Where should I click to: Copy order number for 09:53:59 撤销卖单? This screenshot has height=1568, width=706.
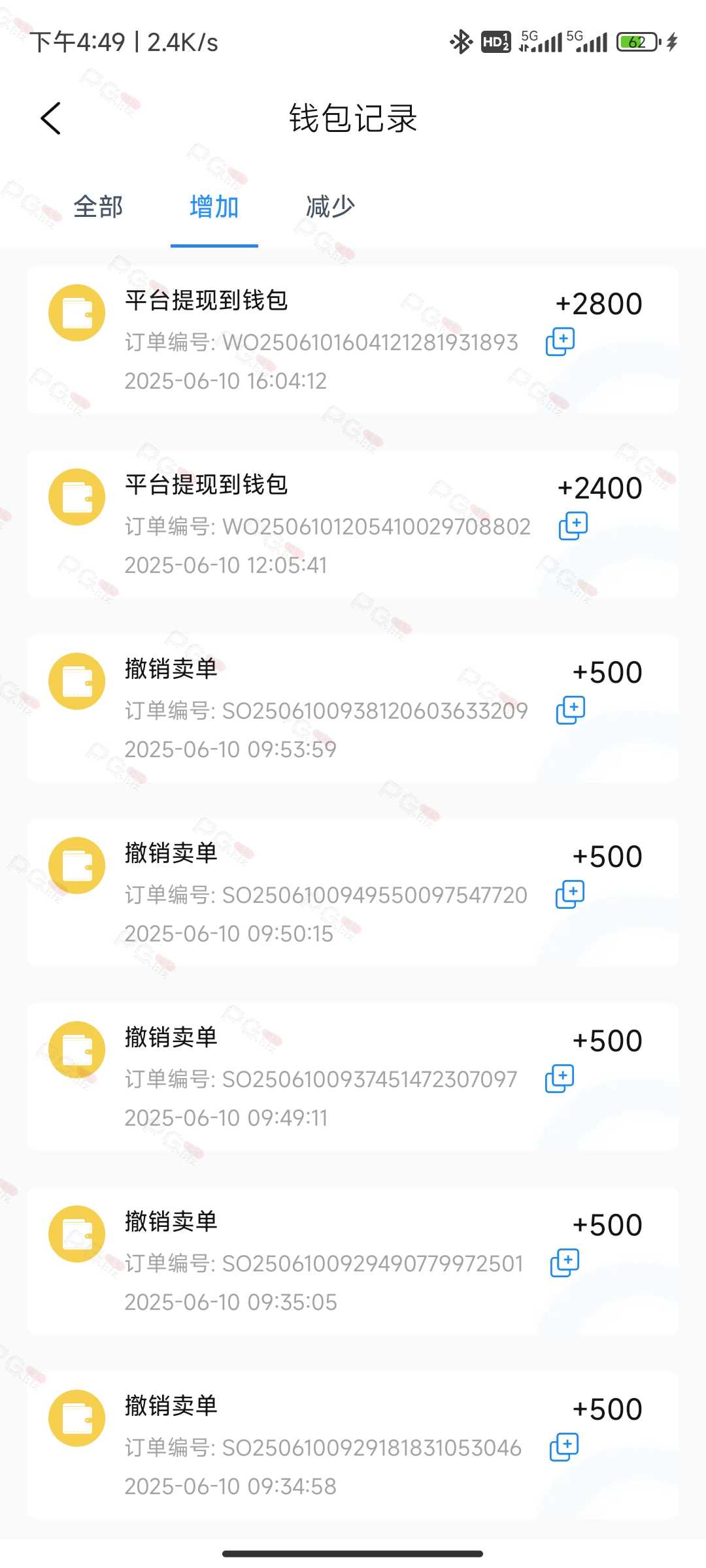(571, 711)
